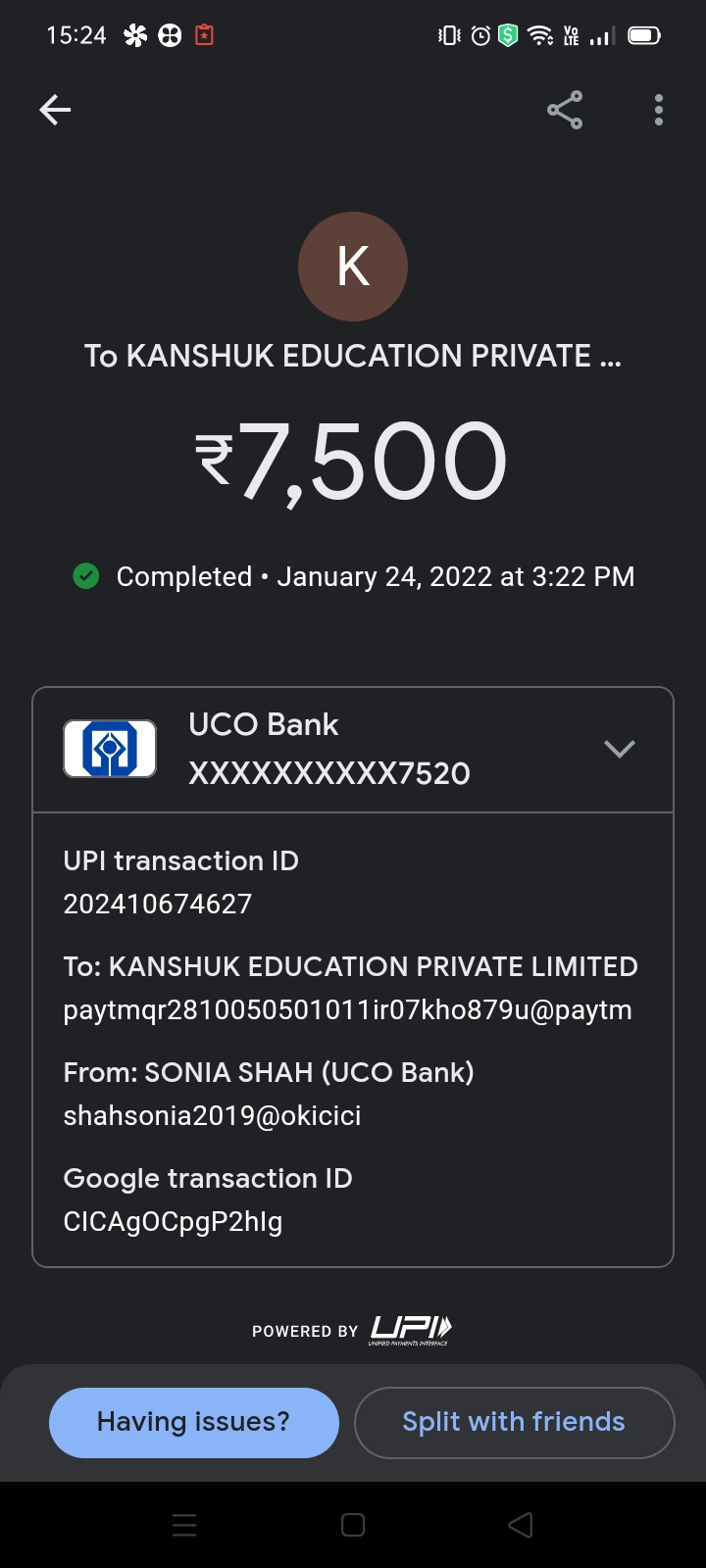Collapse the UCO Bank details chevron
This screenshot has height=1568, width=706.
click(x=620, y=749)
